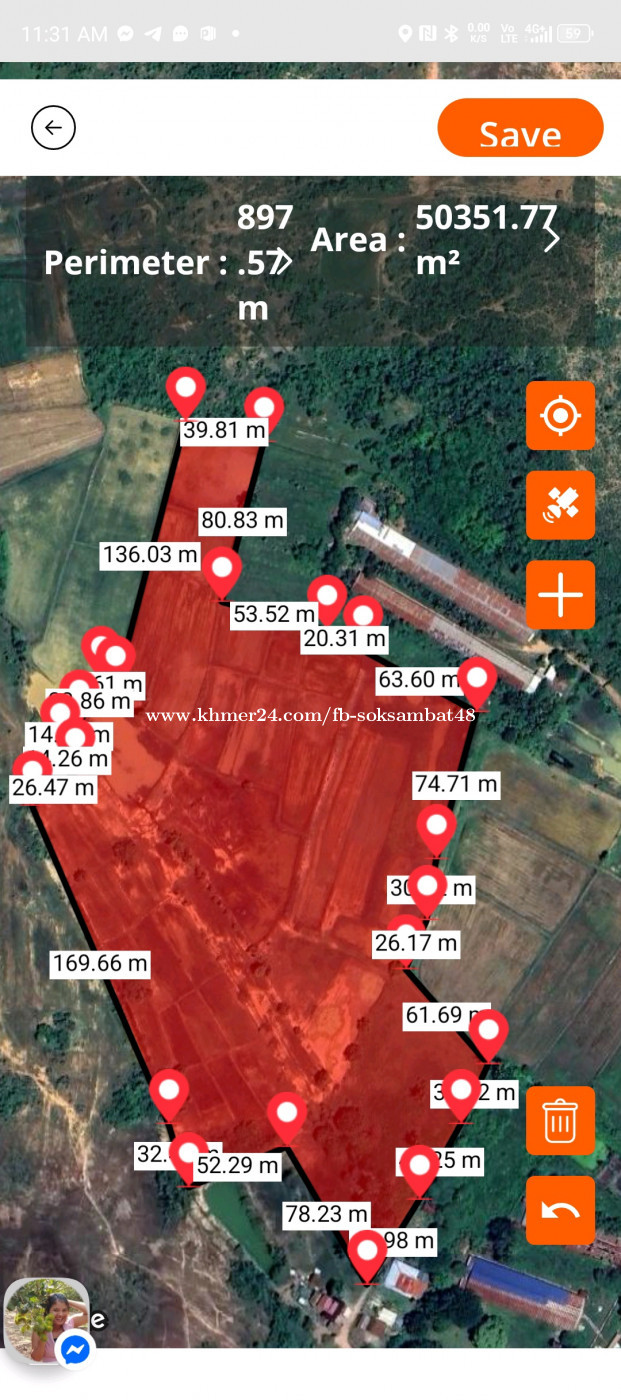Change the perimeter unit via its chevron

[x=283, y=262]
